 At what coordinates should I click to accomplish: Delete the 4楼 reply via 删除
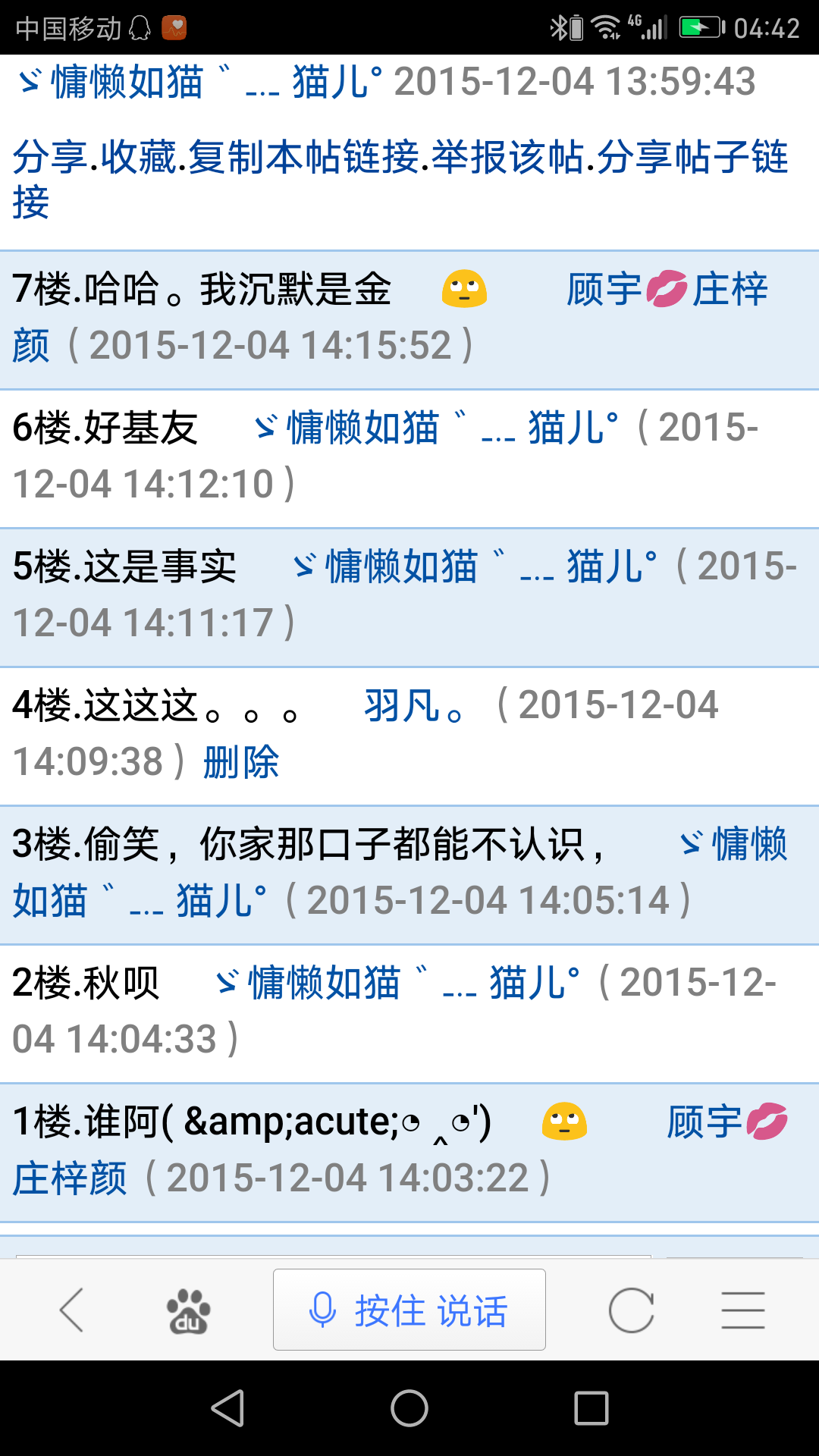point(241,762)
